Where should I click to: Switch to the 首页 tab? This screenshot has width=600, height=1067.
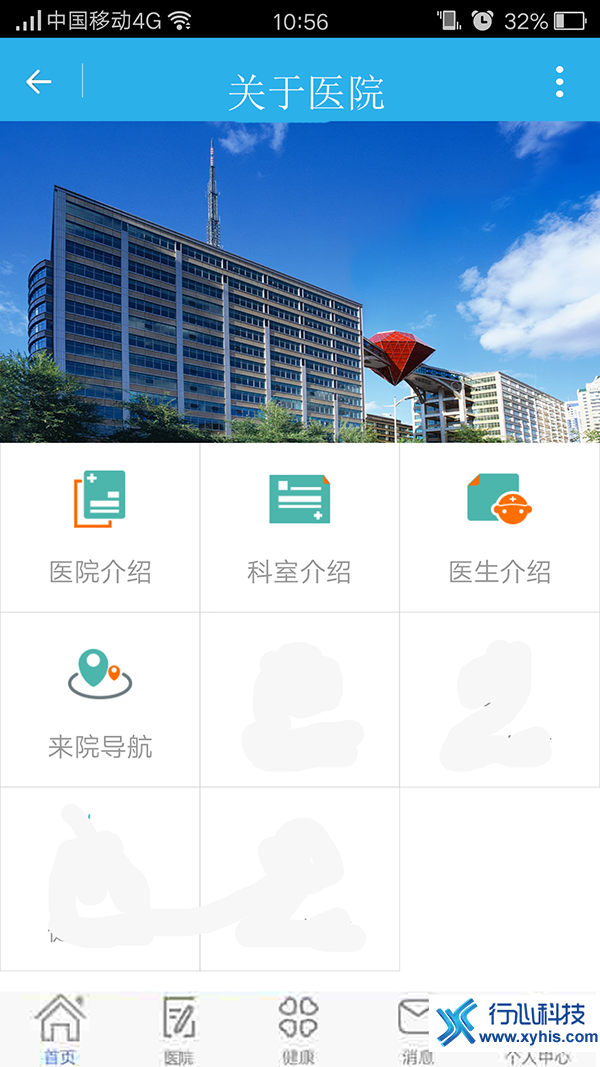(60, 1030)
